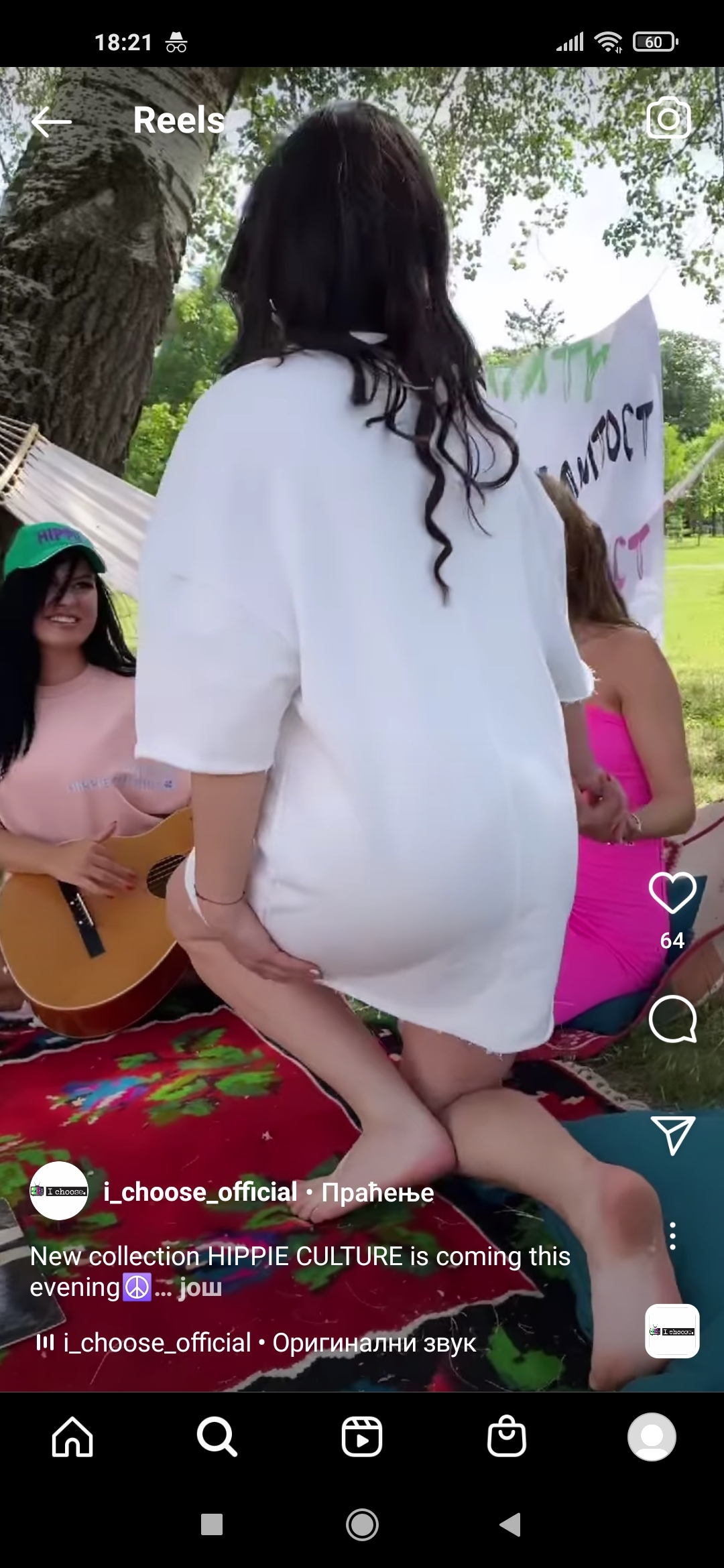The height and width of the screenshot is (1568, 724).
Task: Open the Shop tab
Action: click(x=507, y=1437)
